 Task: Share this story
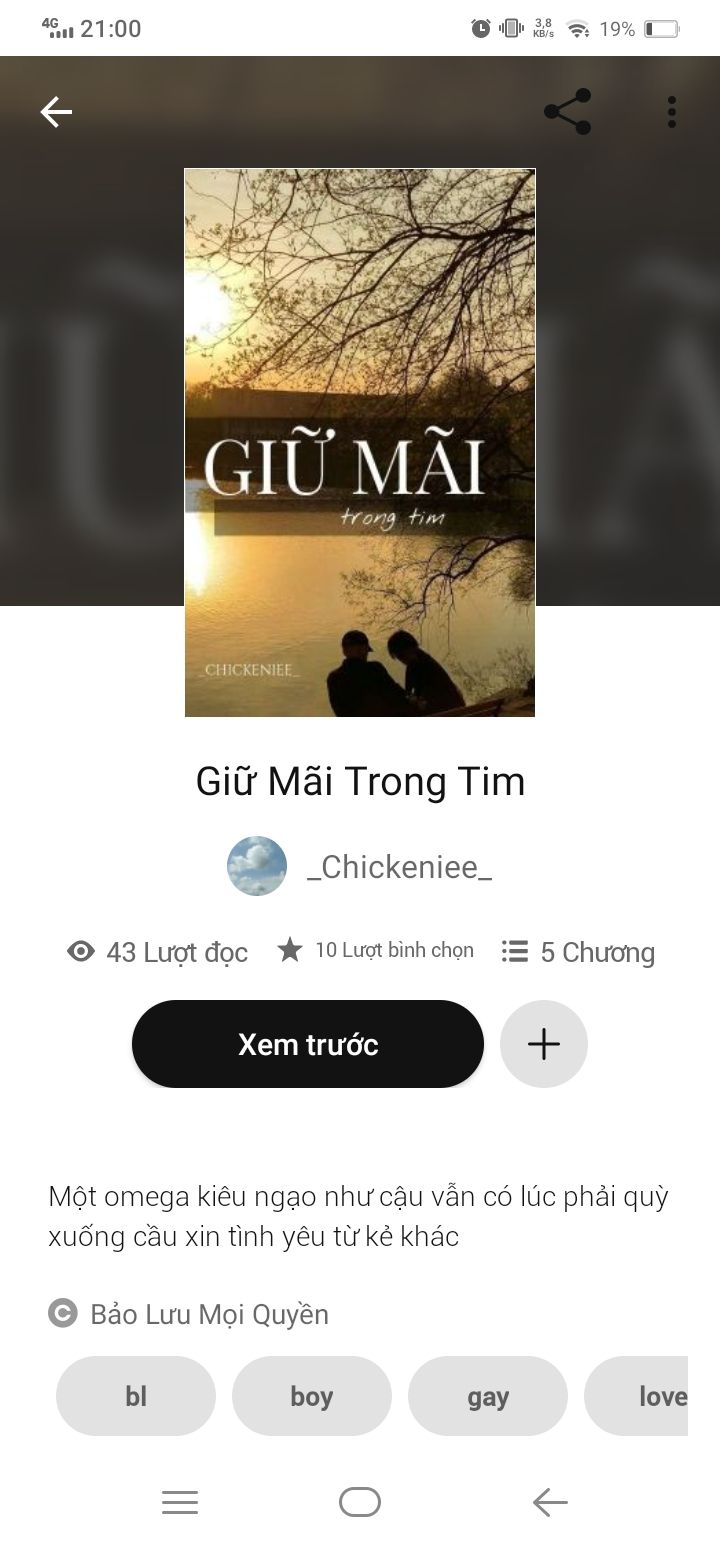tap(567, 112)
